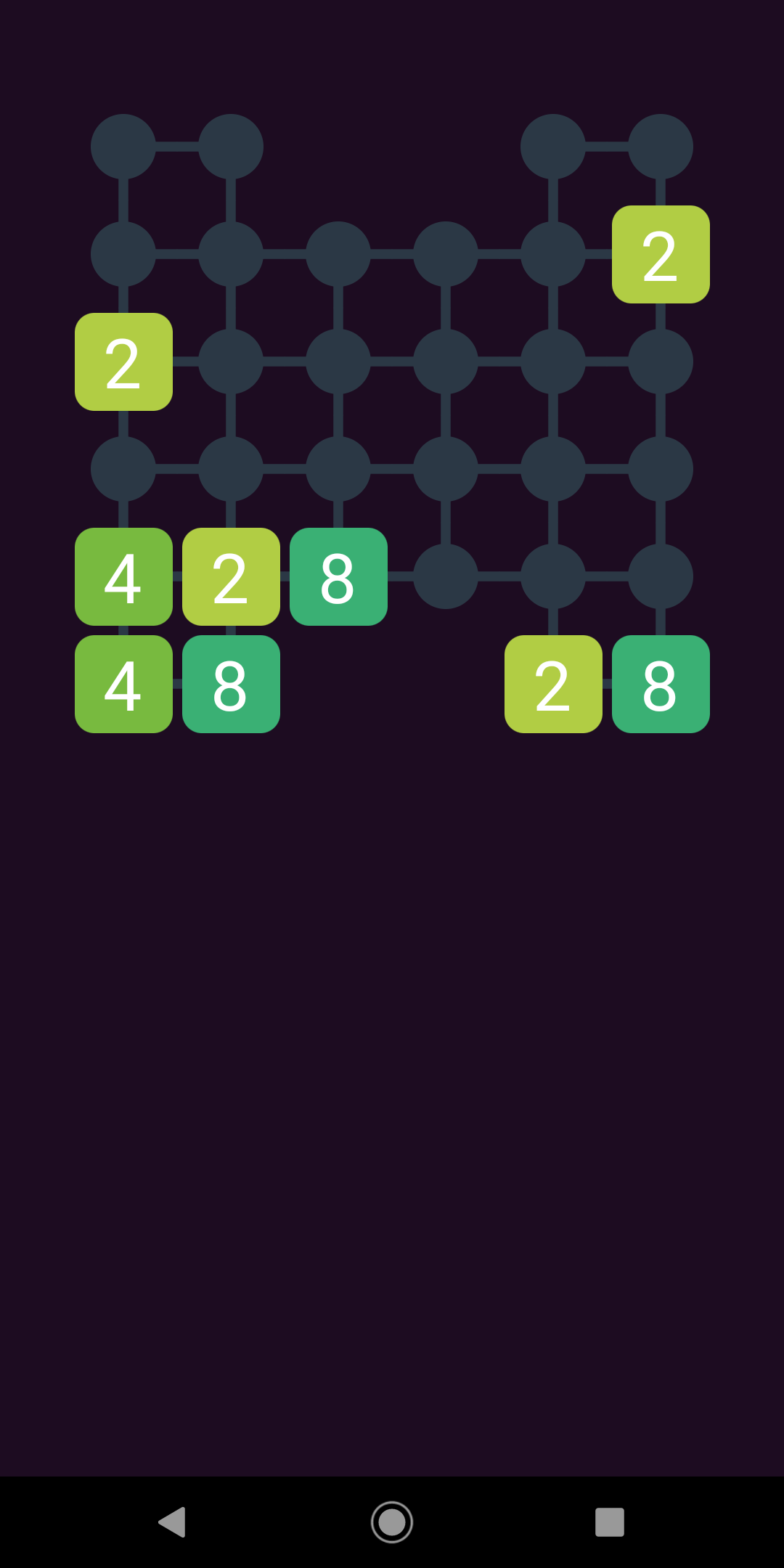Select the 8 tile directly right of a 4 tile
Screen dimensions: 784x1568
pos(231,684)
